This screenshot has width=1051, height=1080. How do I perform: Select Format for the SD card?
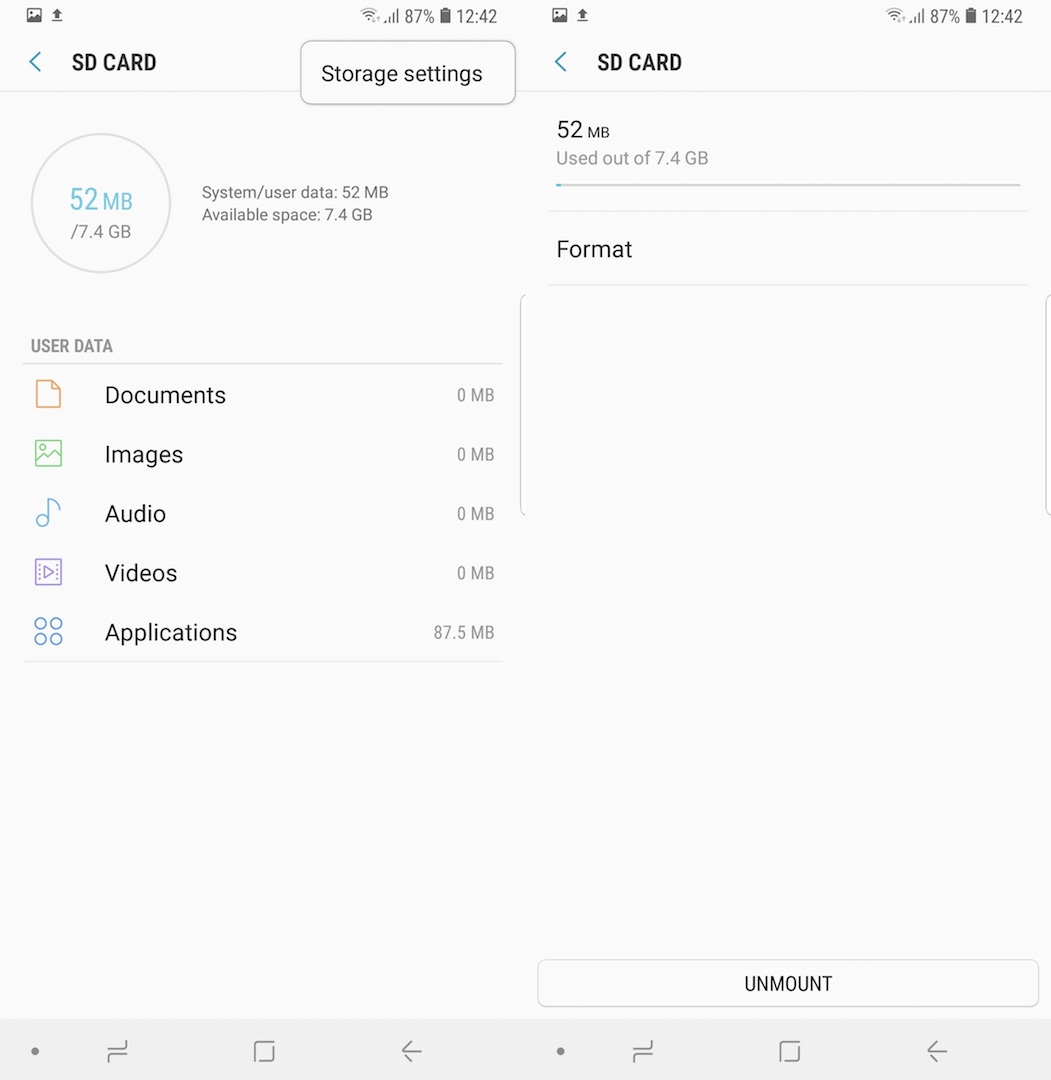pyautogui.click(x=594, y=249)
